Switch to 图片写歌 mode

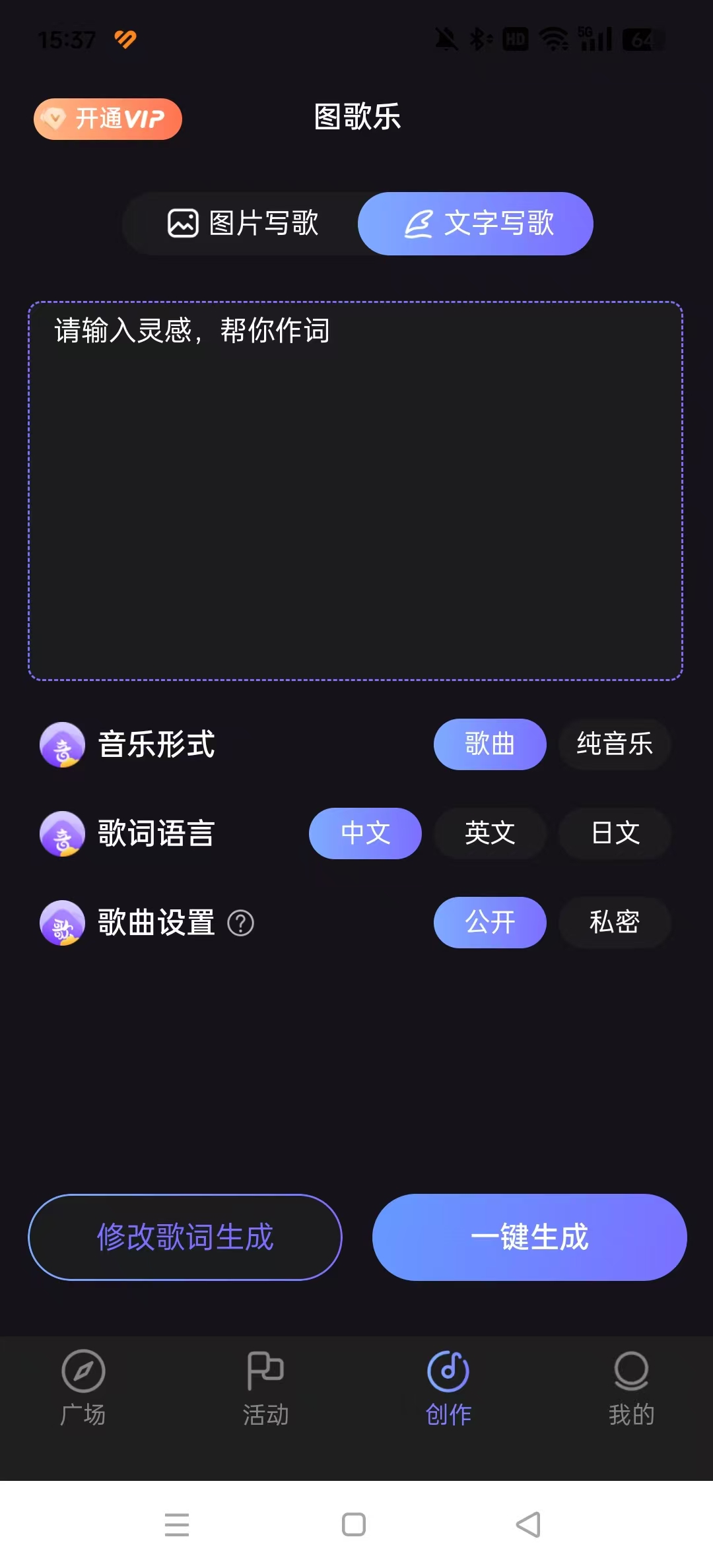[243, 224]
